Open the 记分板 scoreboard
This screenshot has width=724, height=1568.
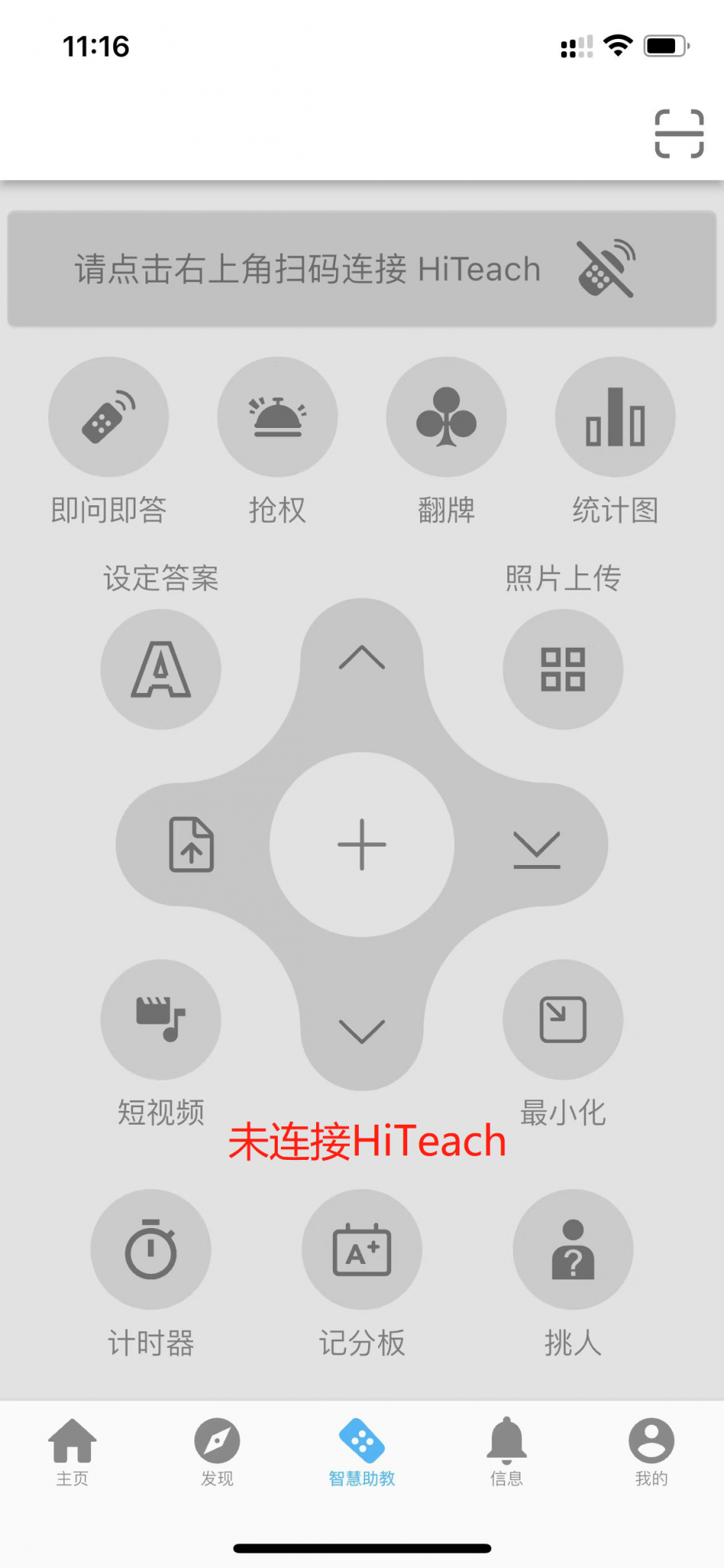pos(362,1249)
